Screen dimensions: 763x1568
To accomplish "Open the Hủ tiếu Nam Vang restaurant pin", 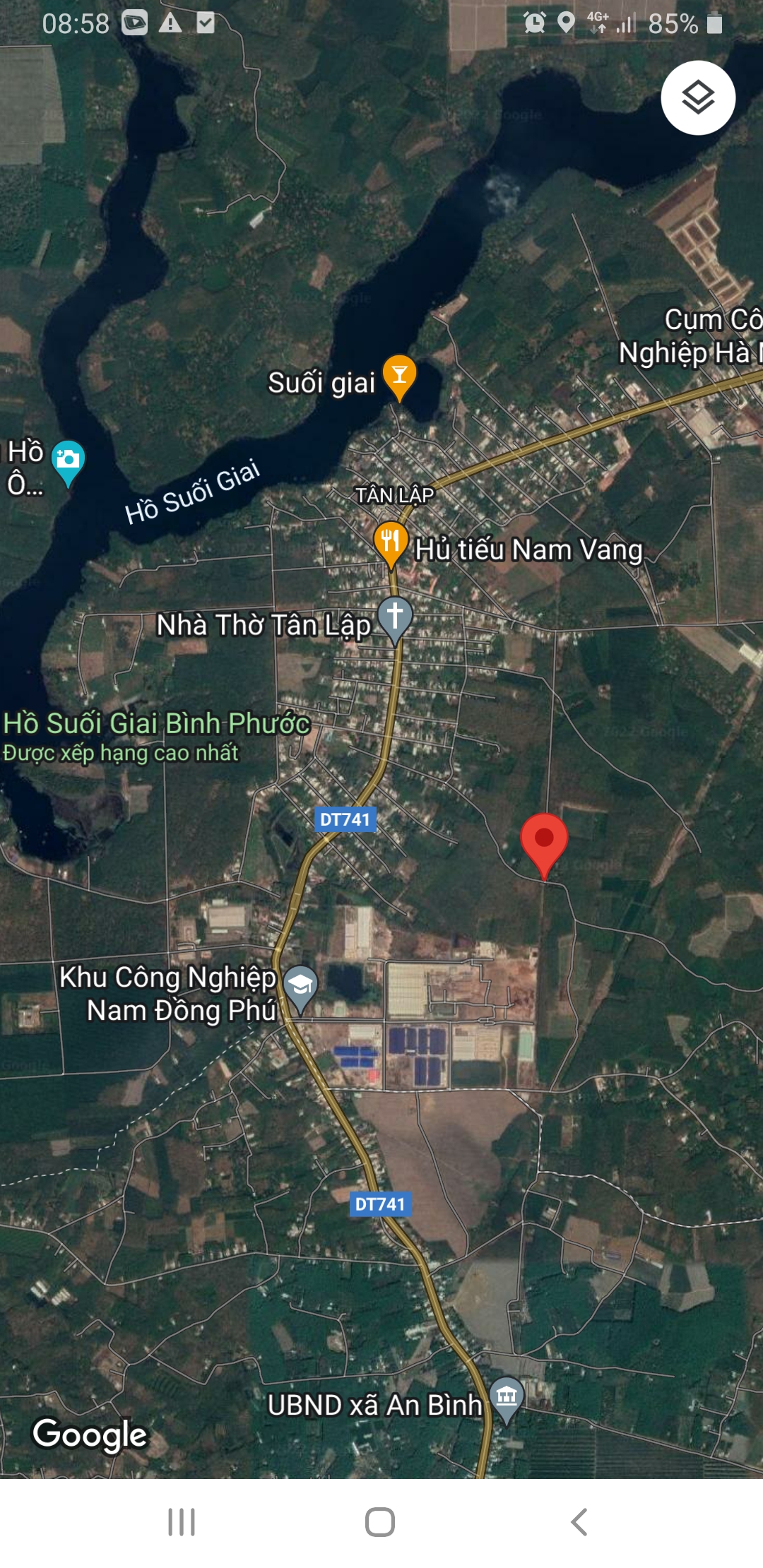I will 390,542.
